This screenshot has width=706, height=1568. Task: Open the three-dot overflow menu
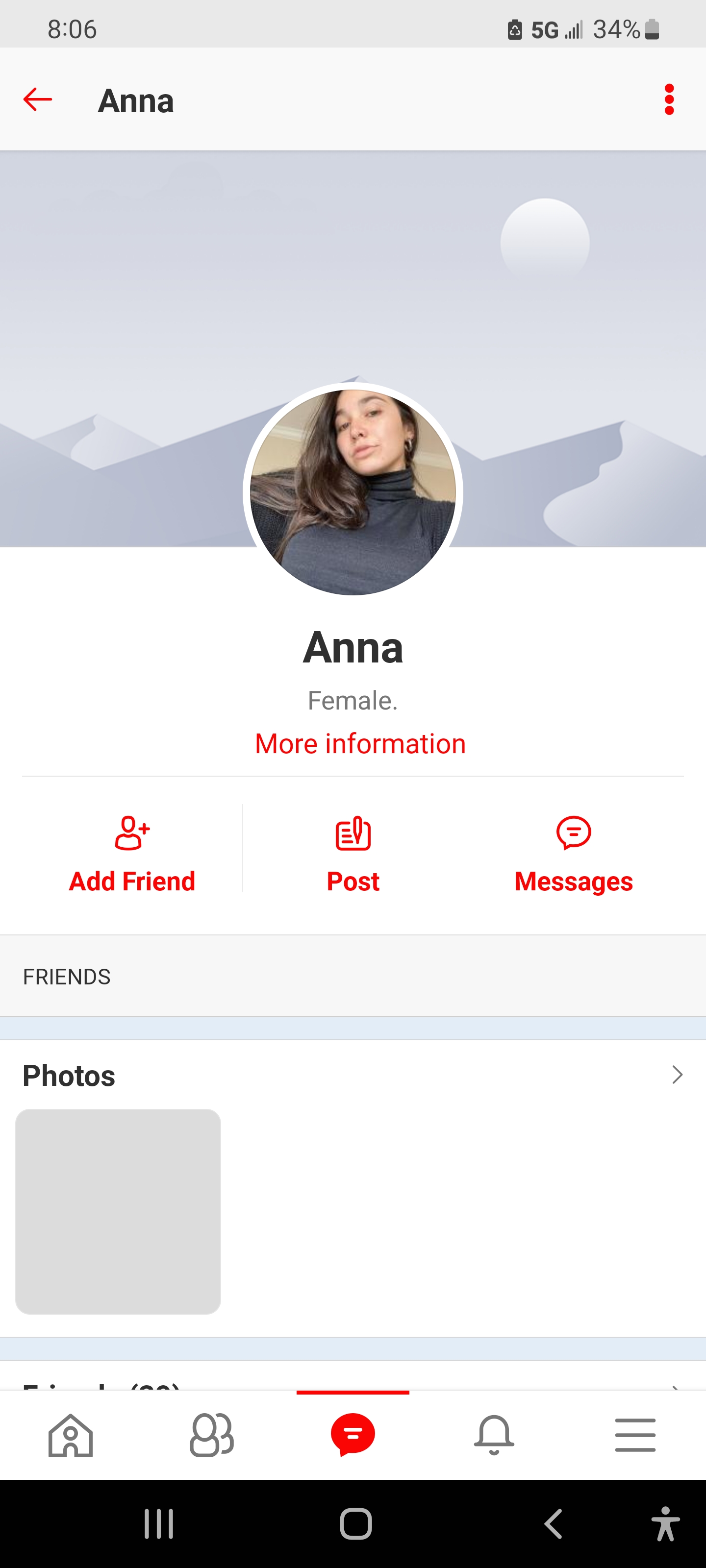pos(669,99)
